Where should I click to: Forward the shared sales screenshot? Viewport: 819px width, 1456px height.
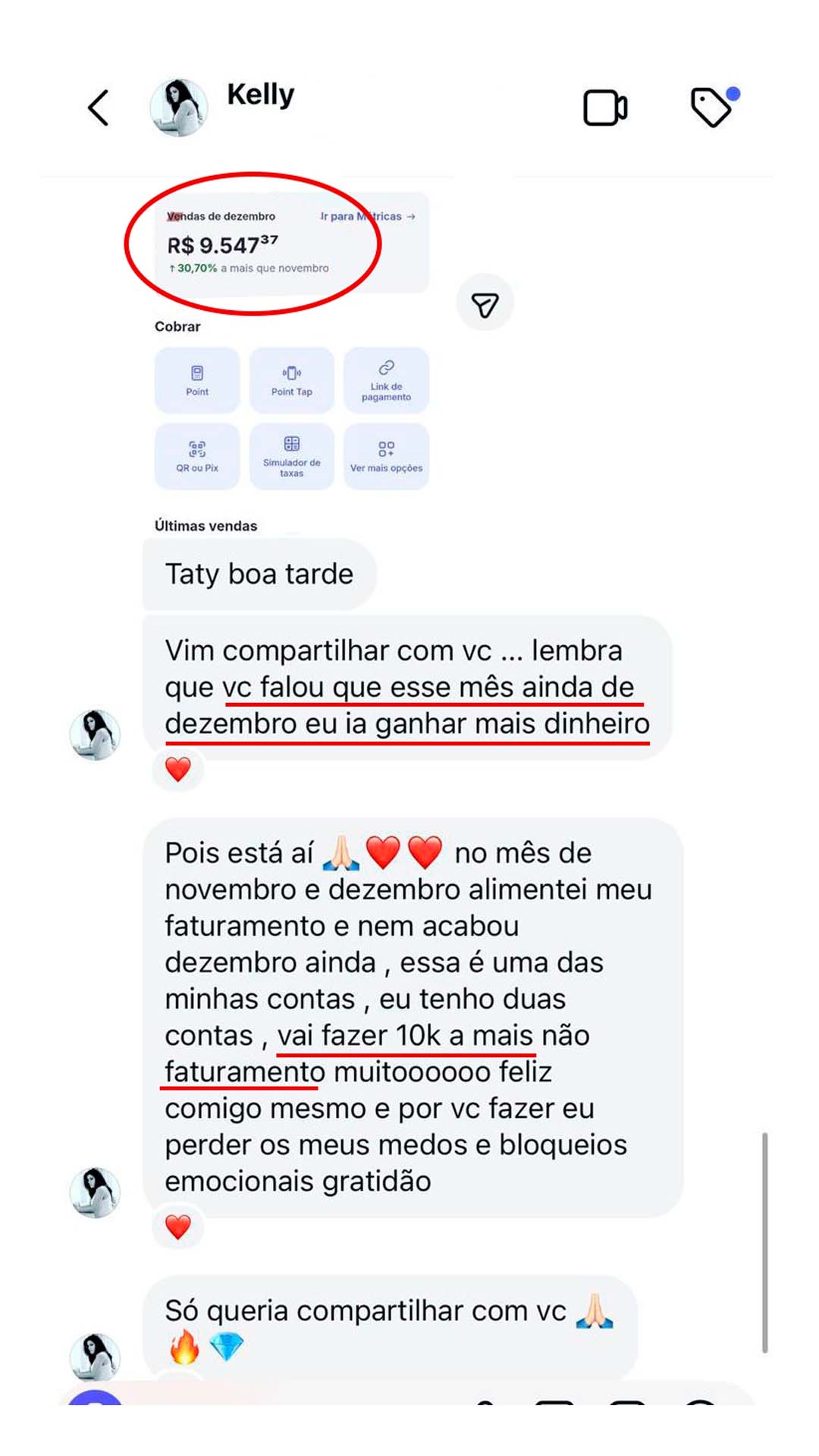(485, 303)
